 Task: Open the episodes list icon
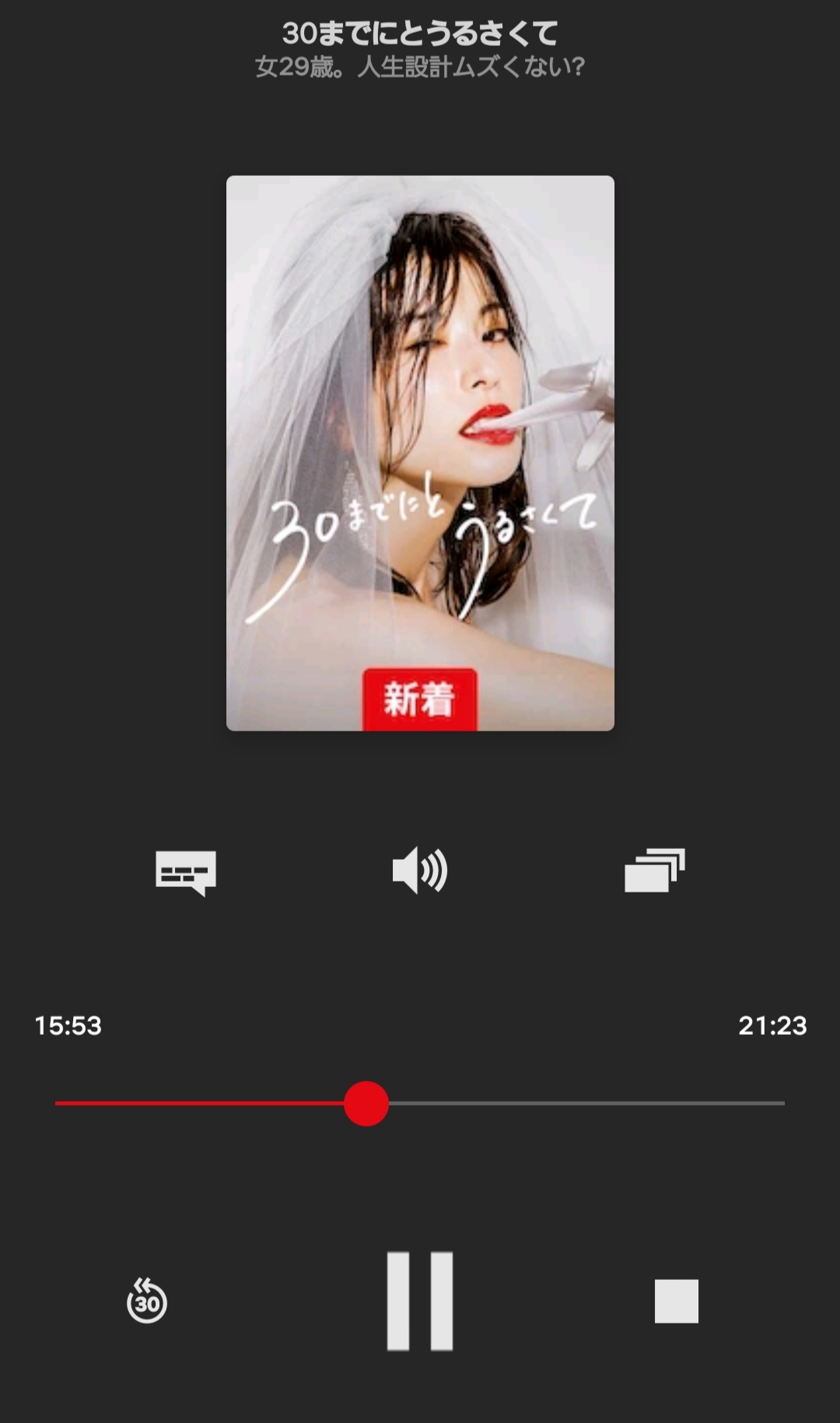click(x=654, y=871)
